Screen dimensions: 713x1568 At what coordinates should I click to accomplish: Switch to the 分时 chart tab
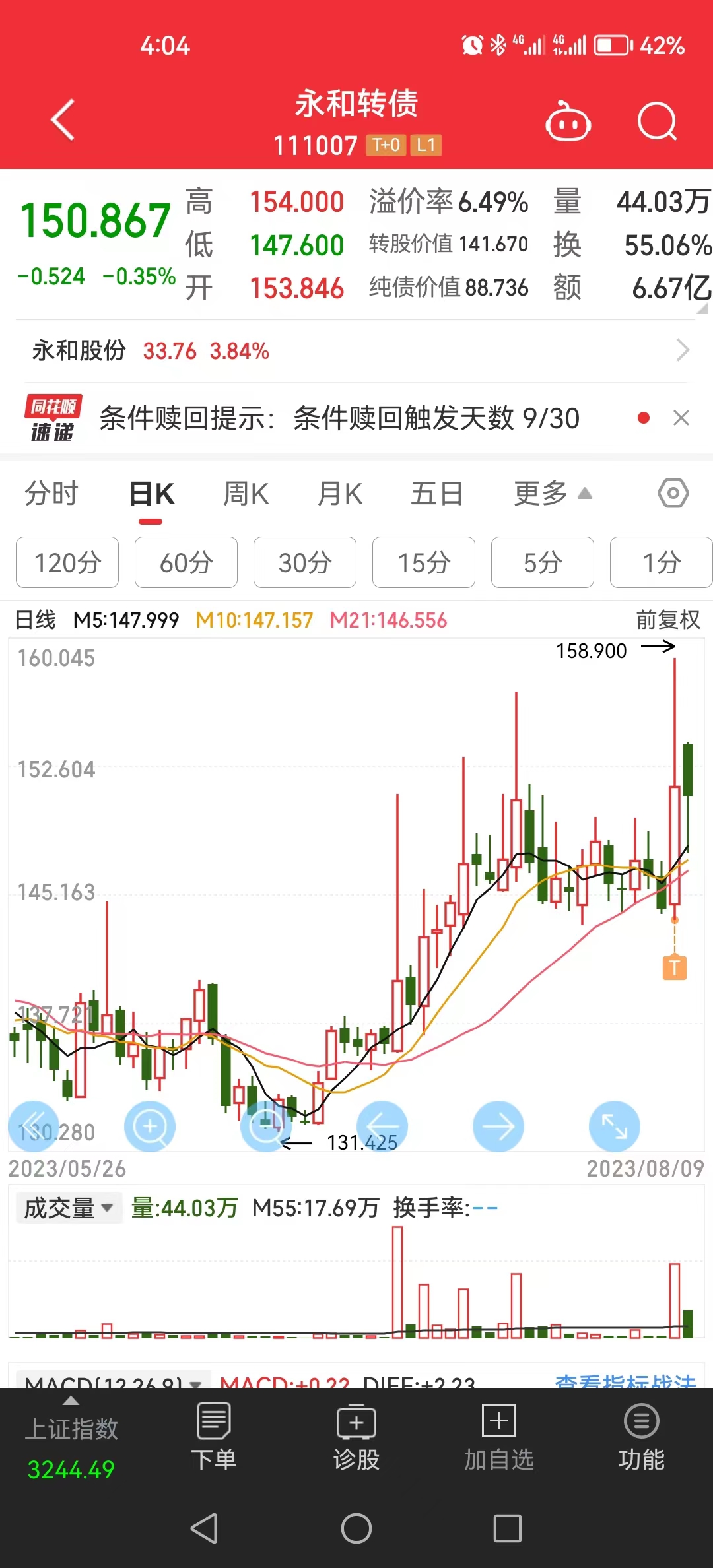point(53,493)
